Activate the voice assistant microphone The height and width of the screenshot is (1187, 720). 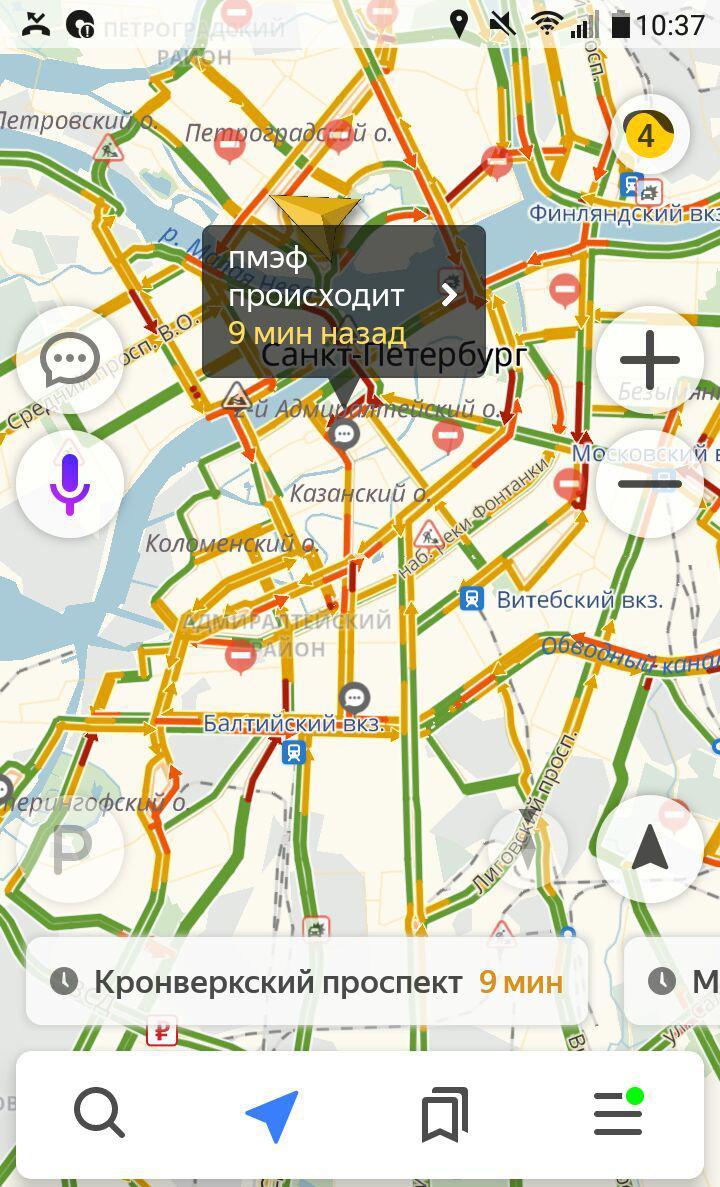[70, 484]
